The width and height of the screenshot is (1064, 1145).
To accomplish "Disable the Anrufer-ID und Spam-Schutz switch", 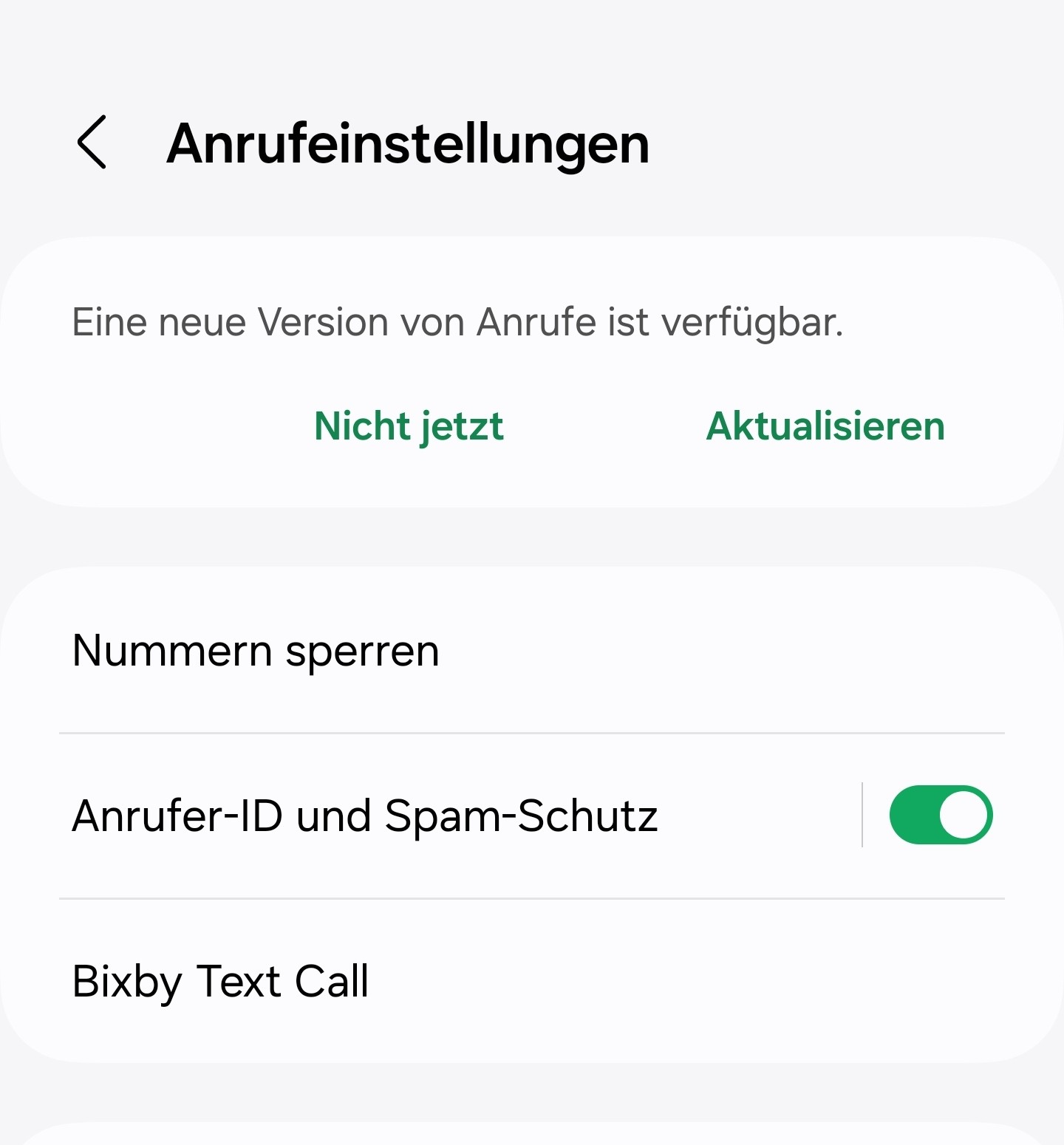I will tap(941, 815).
